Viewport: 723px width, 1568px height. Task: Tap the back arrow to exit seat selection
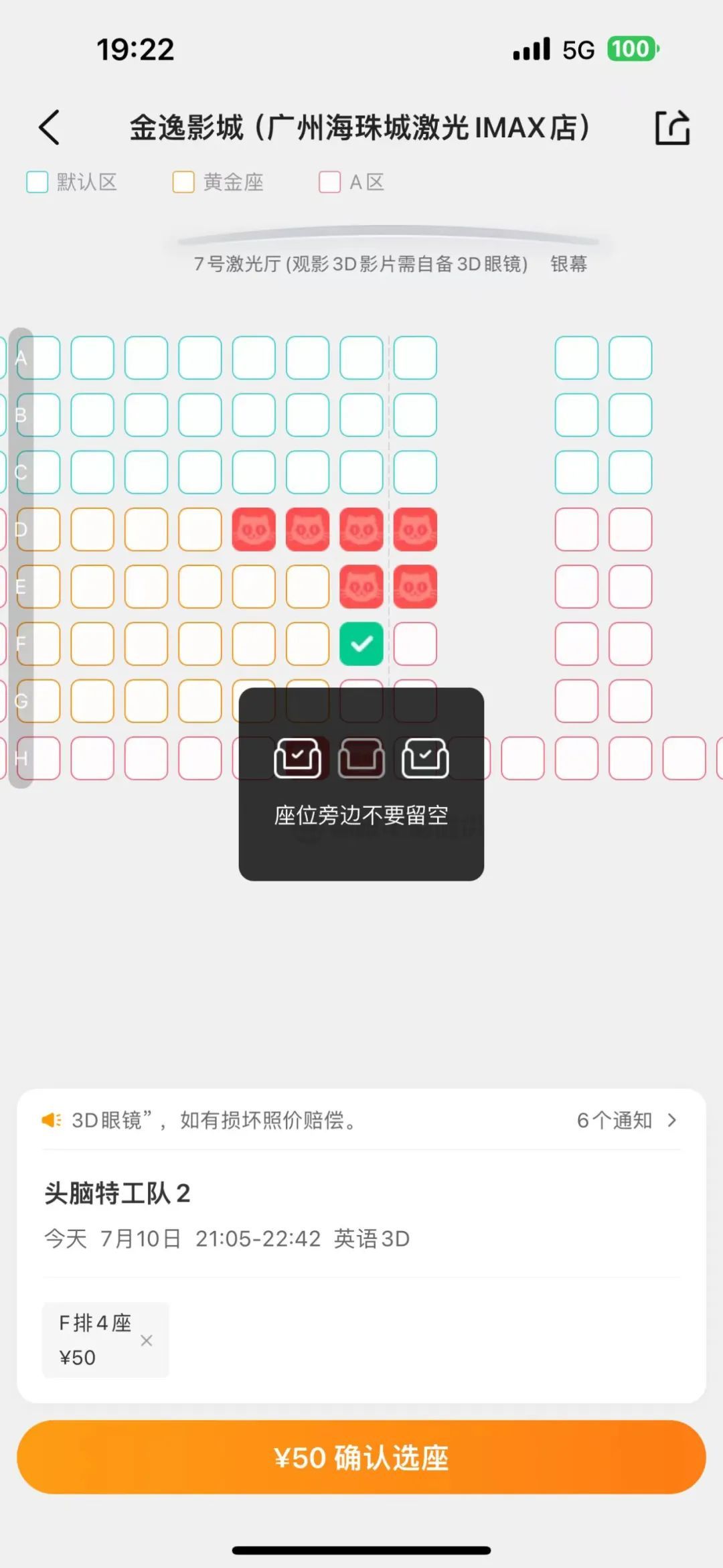pos(49,127)
